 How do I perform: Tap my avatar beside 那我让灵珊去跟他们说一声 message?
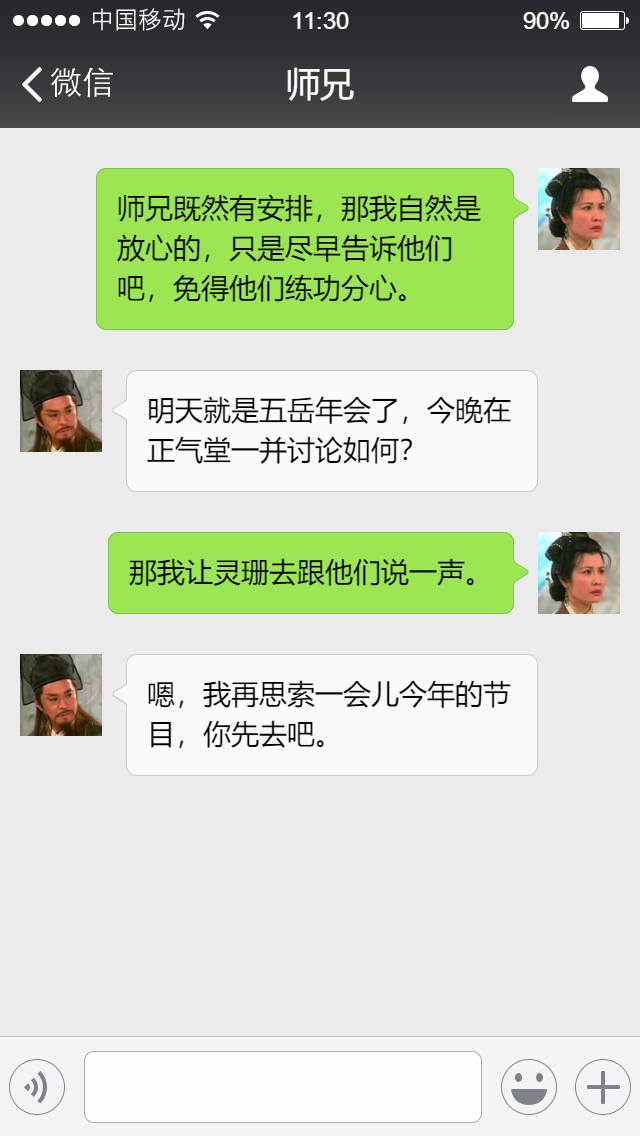[578, 573]
